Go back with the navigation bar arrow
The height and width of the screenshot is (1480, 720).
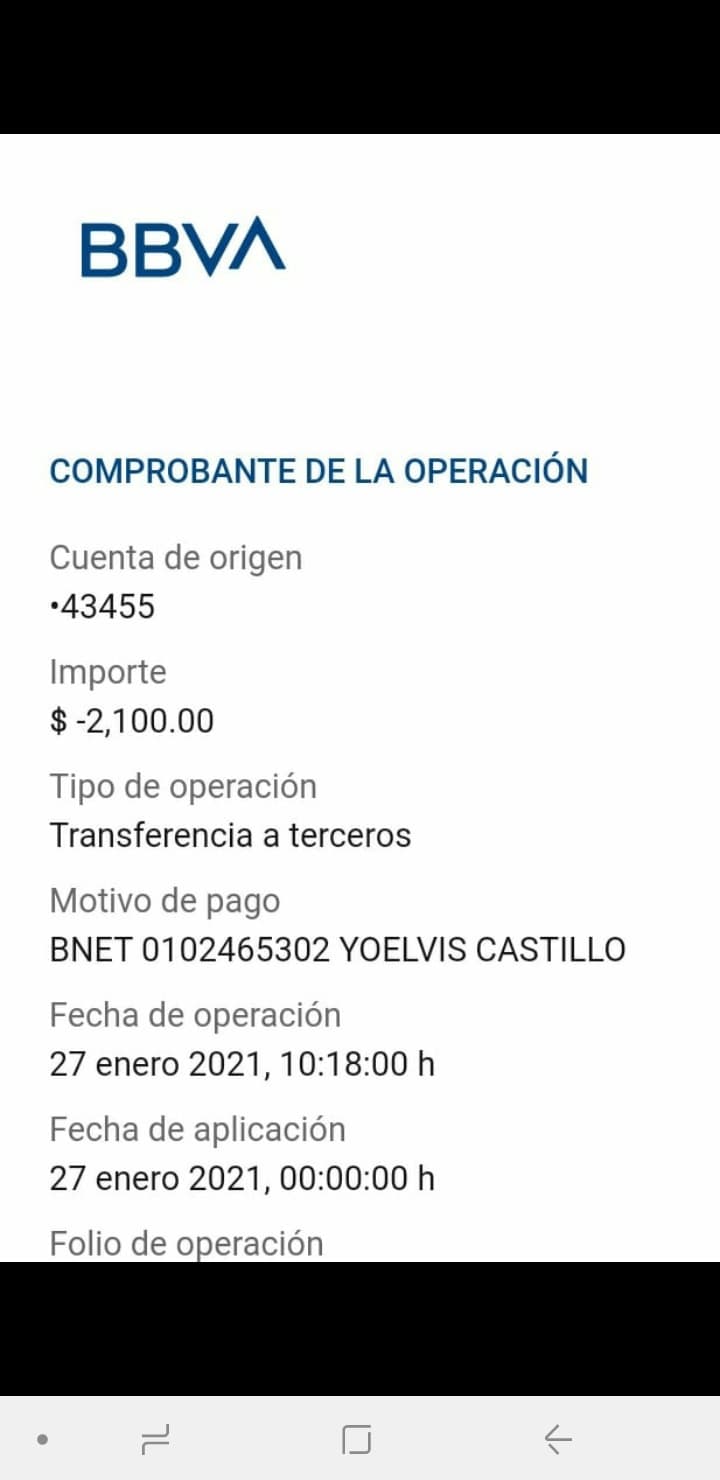click(x=558, y=1439)
